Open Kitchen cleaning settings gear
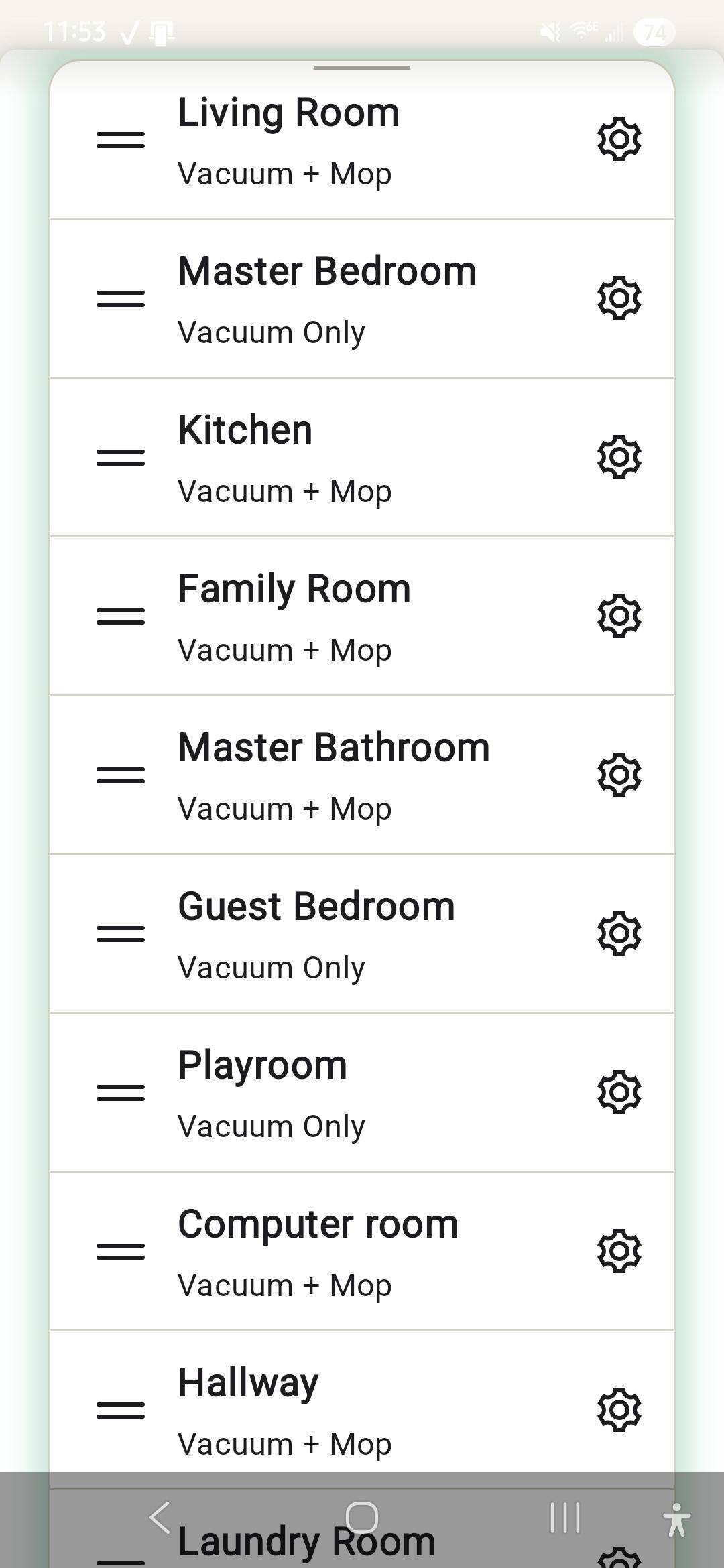 [x=619, y=457]
